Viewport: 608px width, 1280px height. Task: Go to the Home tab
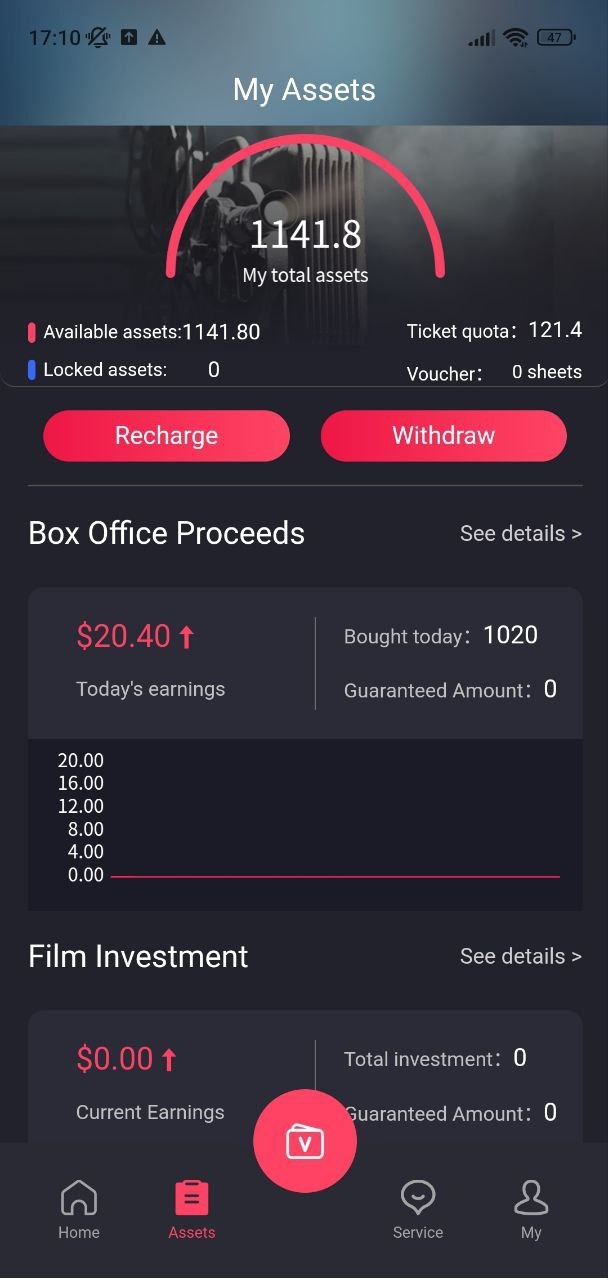[x=79, y=1208]
